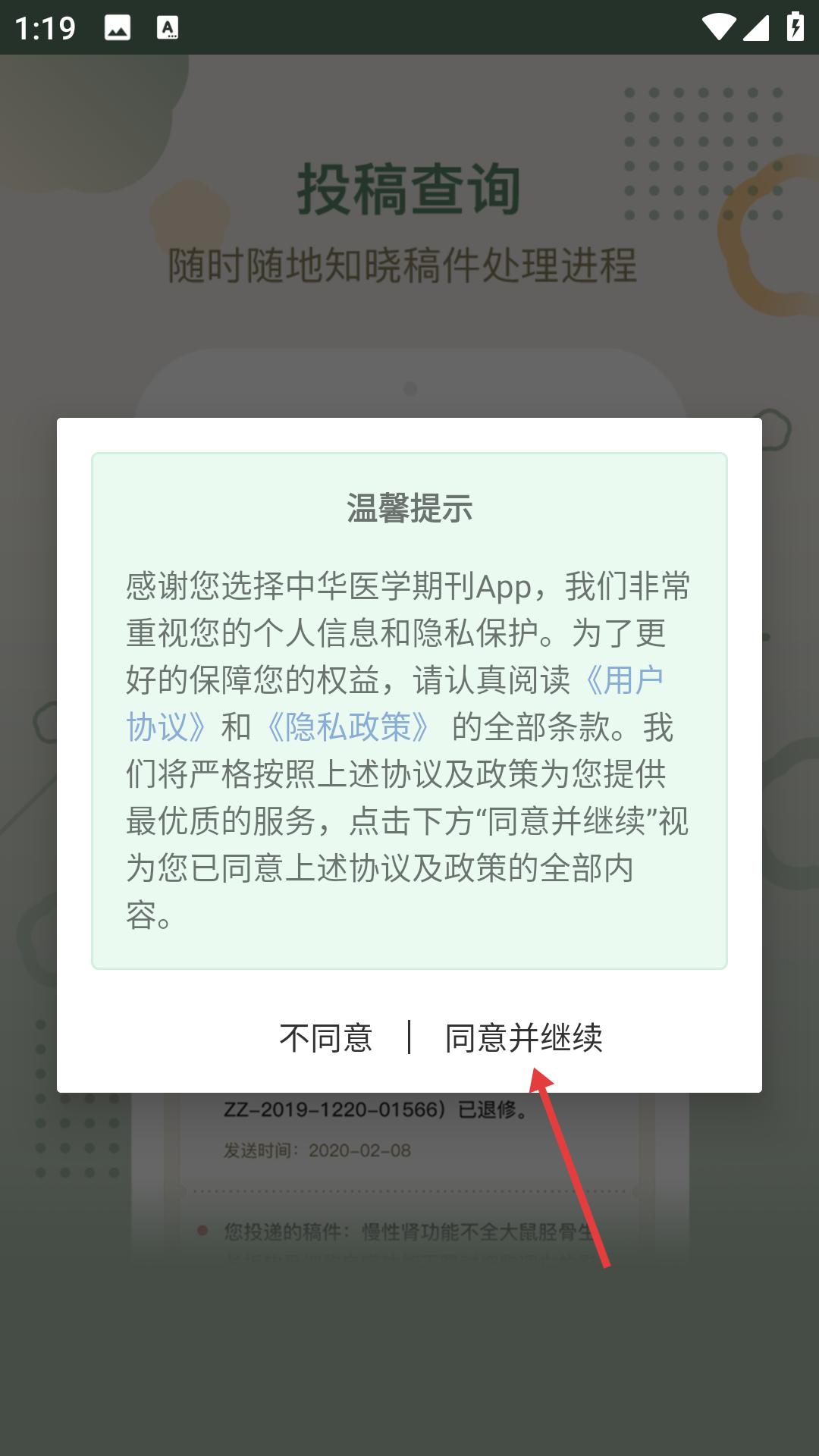Decline by tapping 不同意
Image resolution: width=819 pixels, height=1456 pixels.
[x=326, y=1037]
